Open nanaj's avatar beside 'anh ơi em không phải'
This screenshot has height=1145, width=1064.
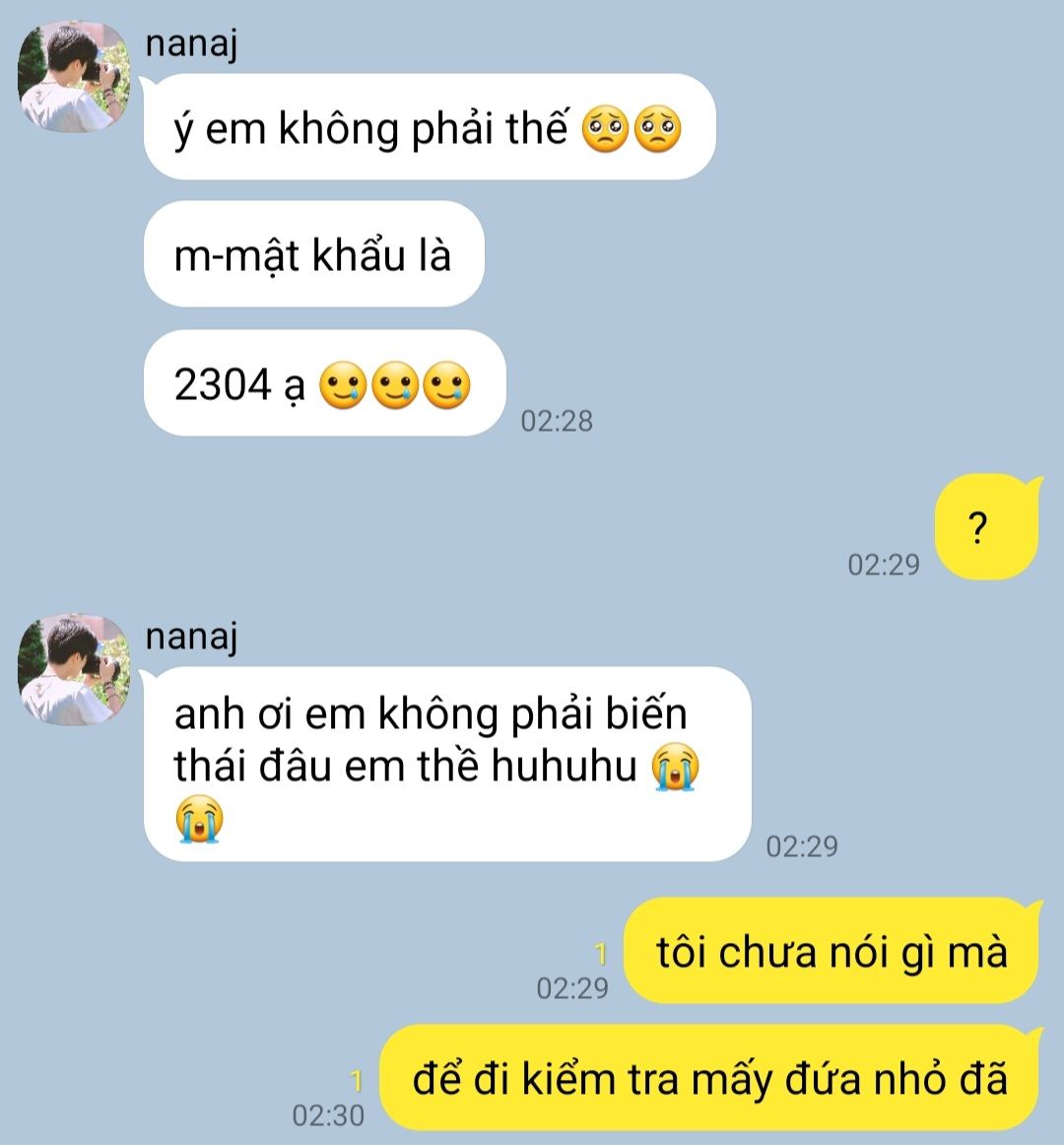click(x=74, y=670)
